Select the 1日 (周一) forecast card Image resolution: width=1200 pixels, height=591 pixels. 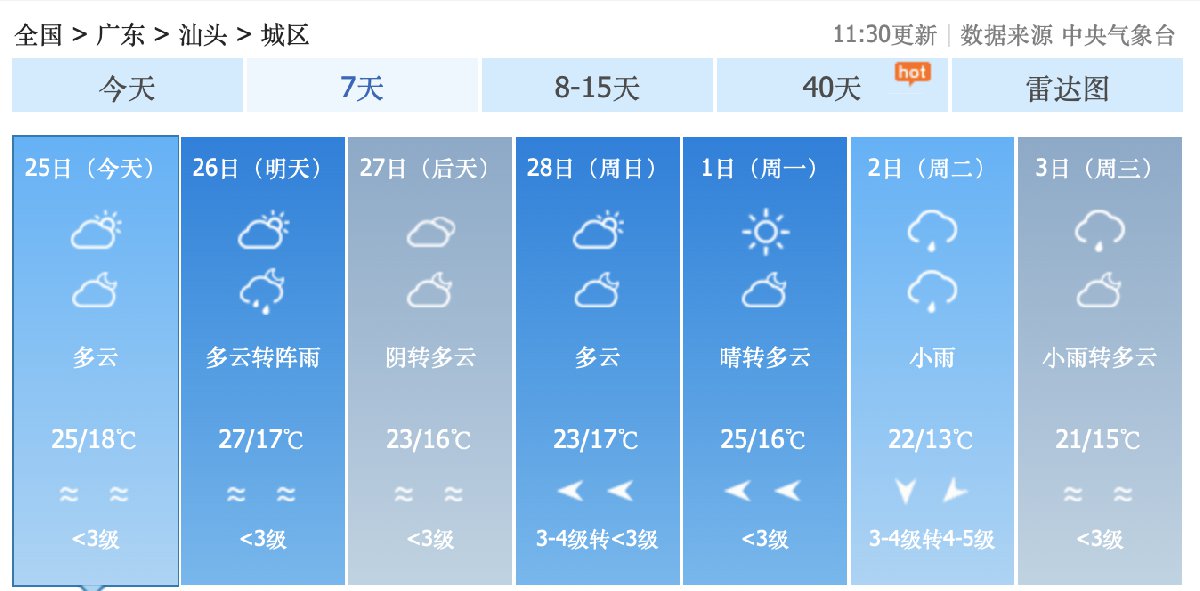(x=765, y=360)
